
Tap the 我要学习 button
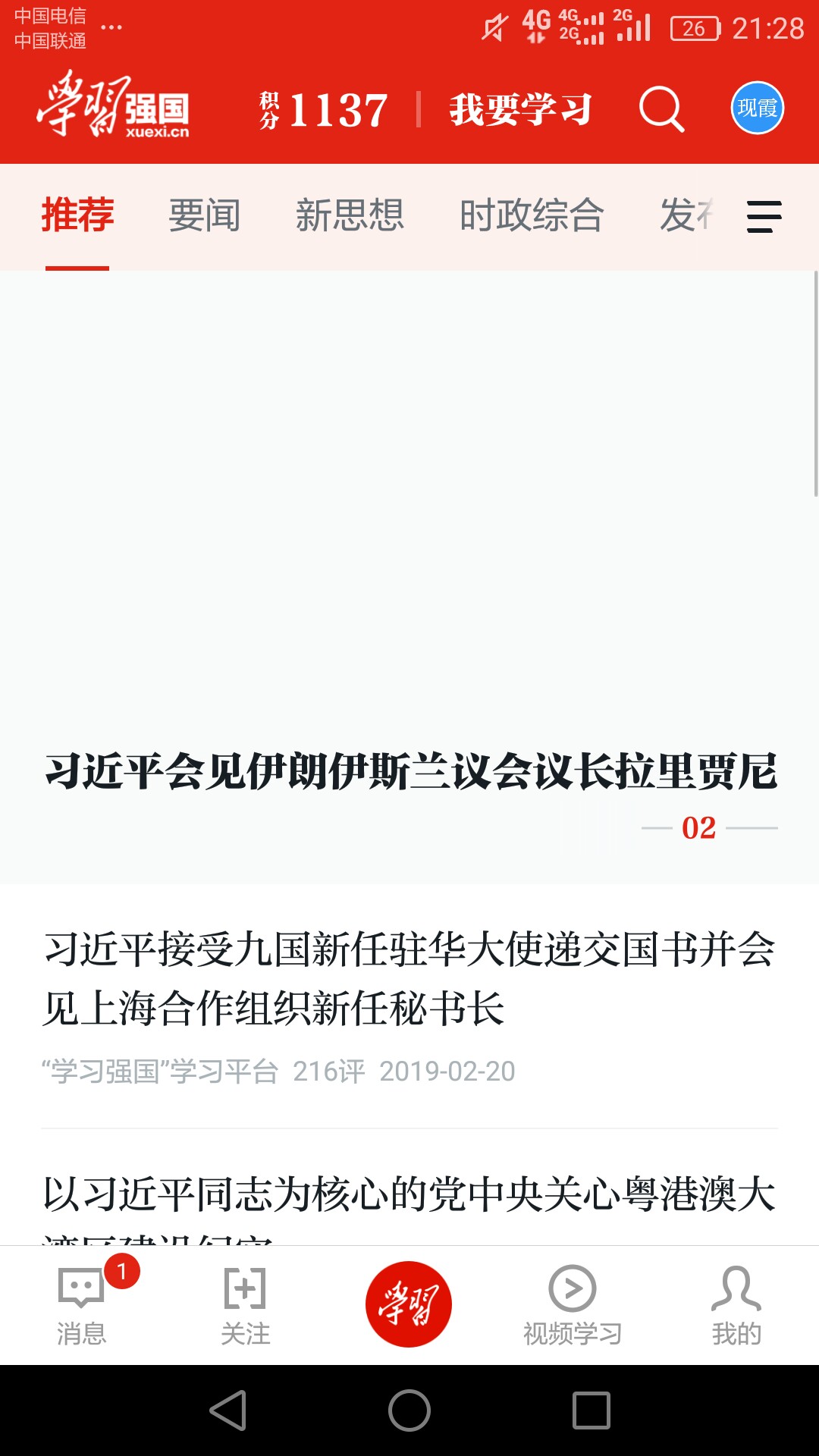coord(520,109)
